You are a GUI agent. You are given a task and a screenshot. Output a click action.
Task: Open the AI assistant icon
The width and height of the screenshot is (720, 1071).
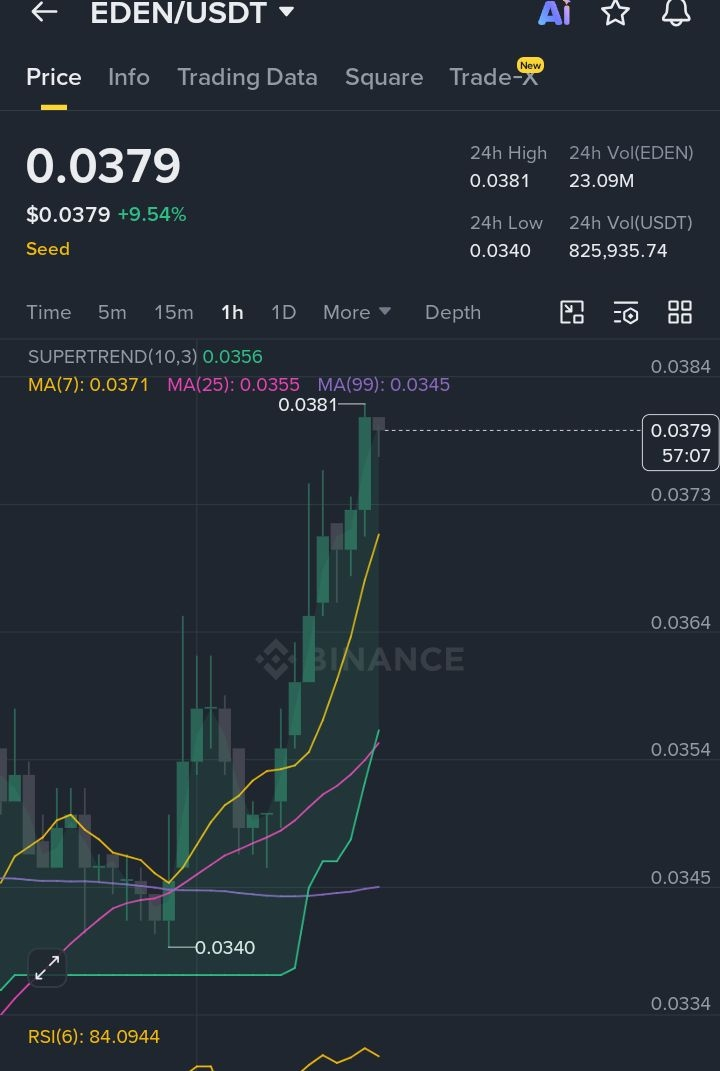click(554, 13)
